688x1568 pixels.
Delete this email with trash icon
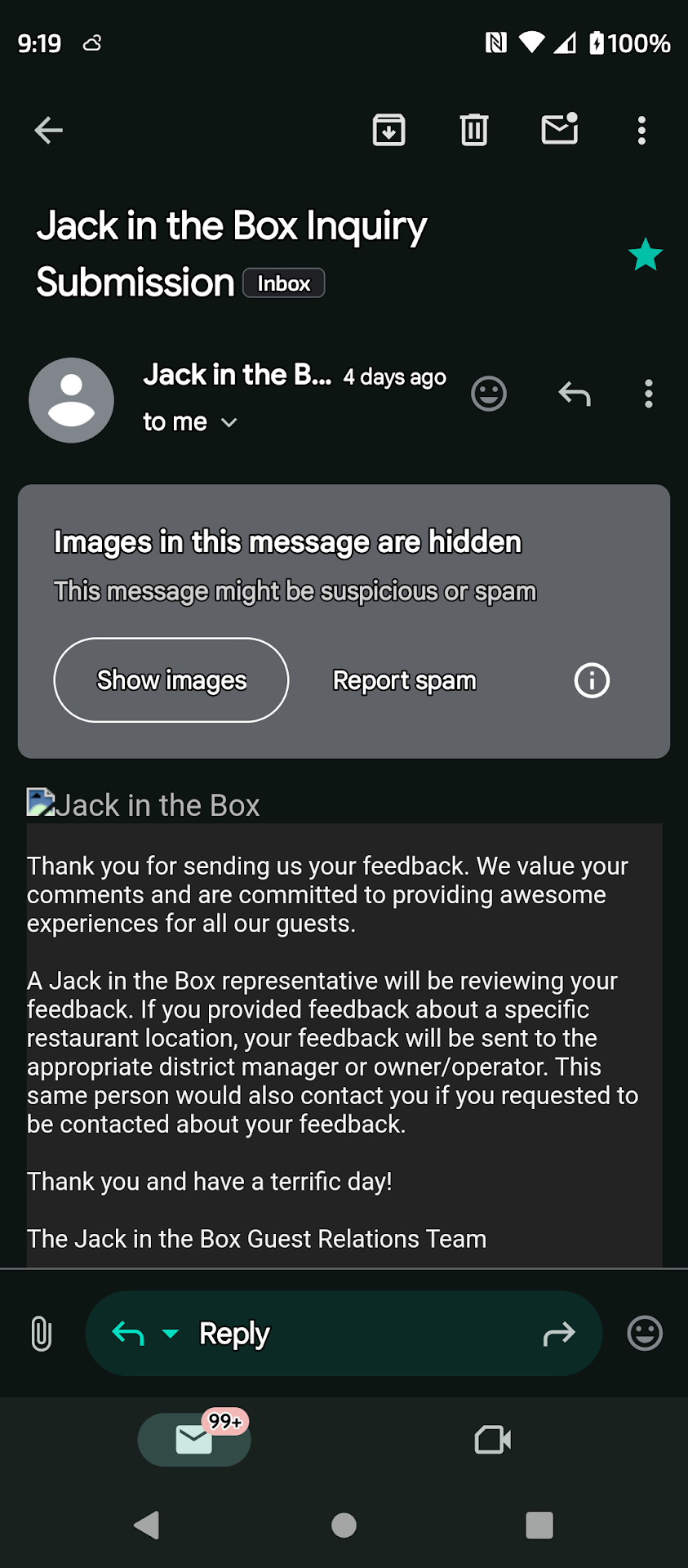click(x=474, y=130)
